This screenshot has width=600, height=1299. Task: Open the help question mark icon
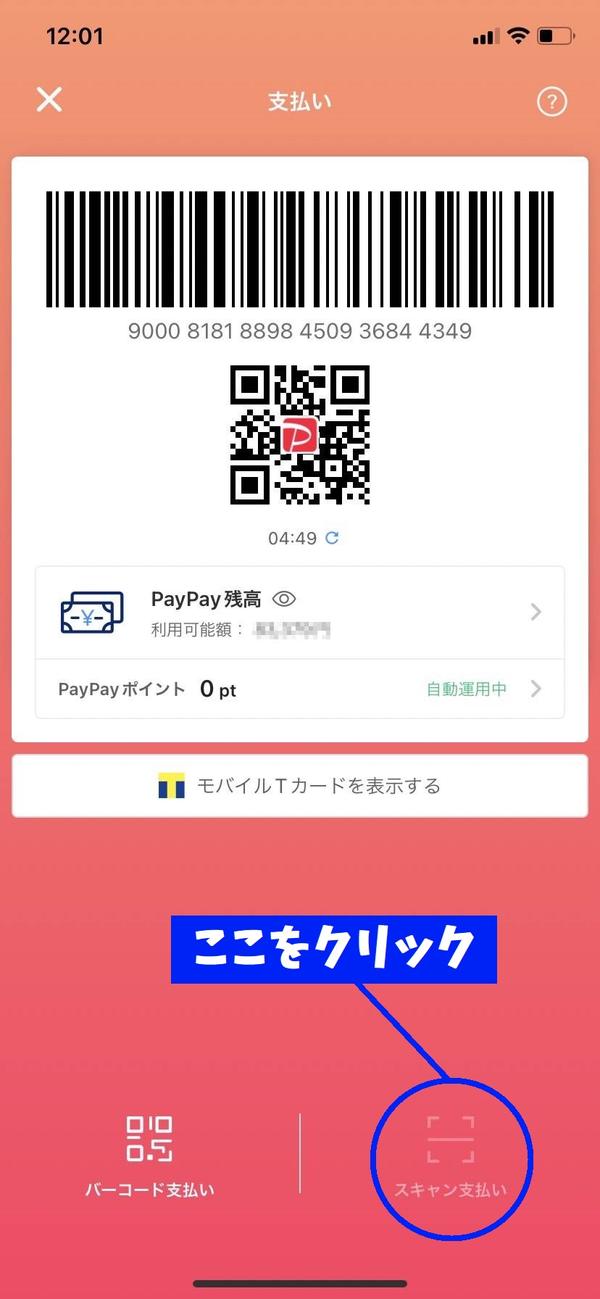click(551, 101)
